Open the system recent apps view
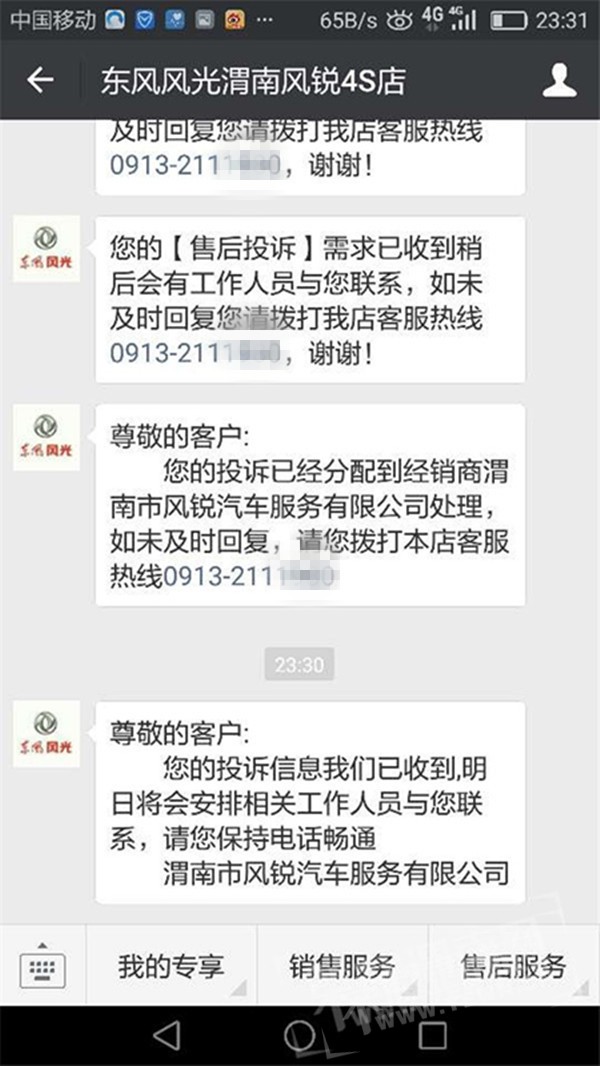 coord(432,1034)
